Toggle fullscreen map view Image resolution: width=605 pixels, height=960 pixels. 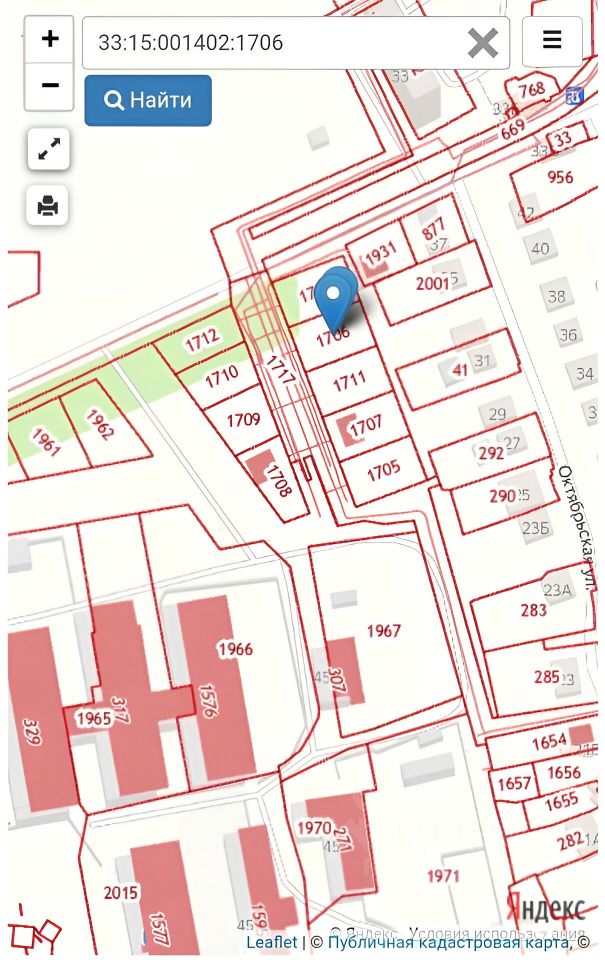[x=48, y=150]
